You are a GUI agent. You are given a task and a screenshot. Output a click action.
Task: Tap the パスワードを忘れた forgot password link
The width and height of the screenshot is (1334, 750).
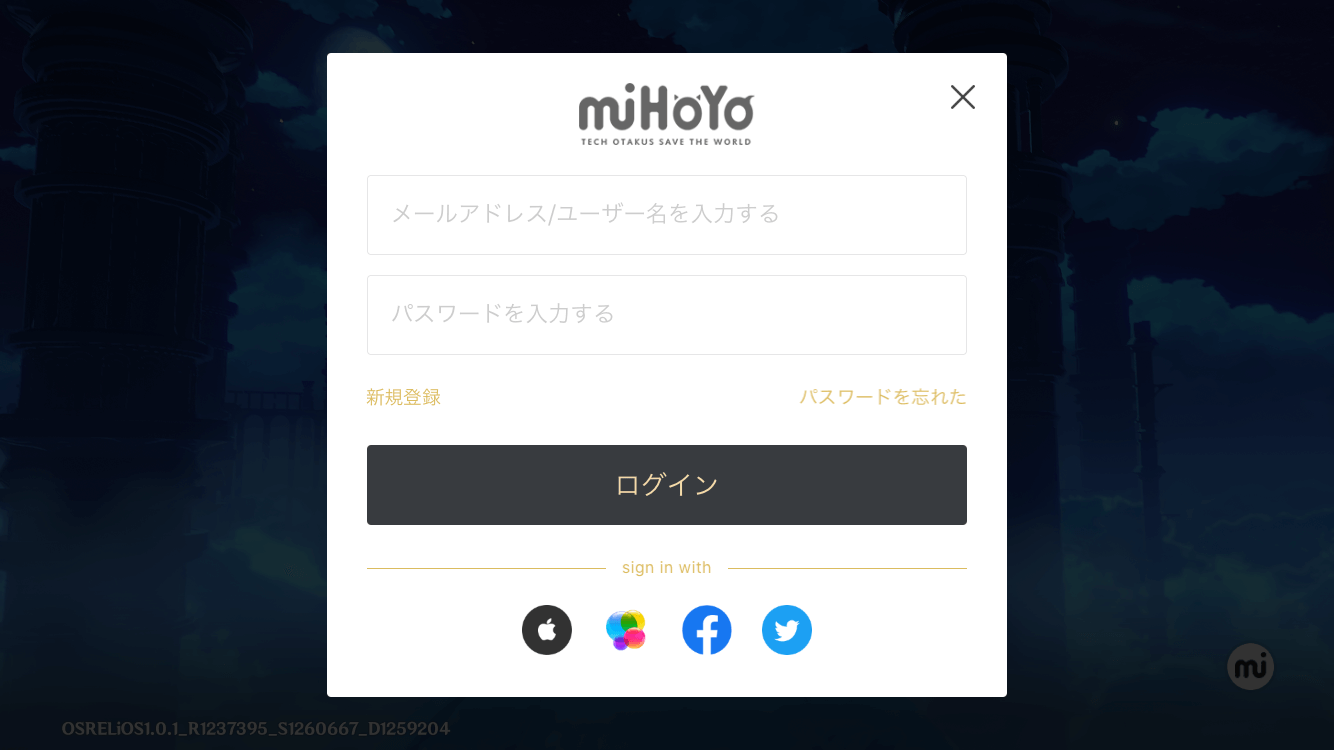(x=882, y=397)
